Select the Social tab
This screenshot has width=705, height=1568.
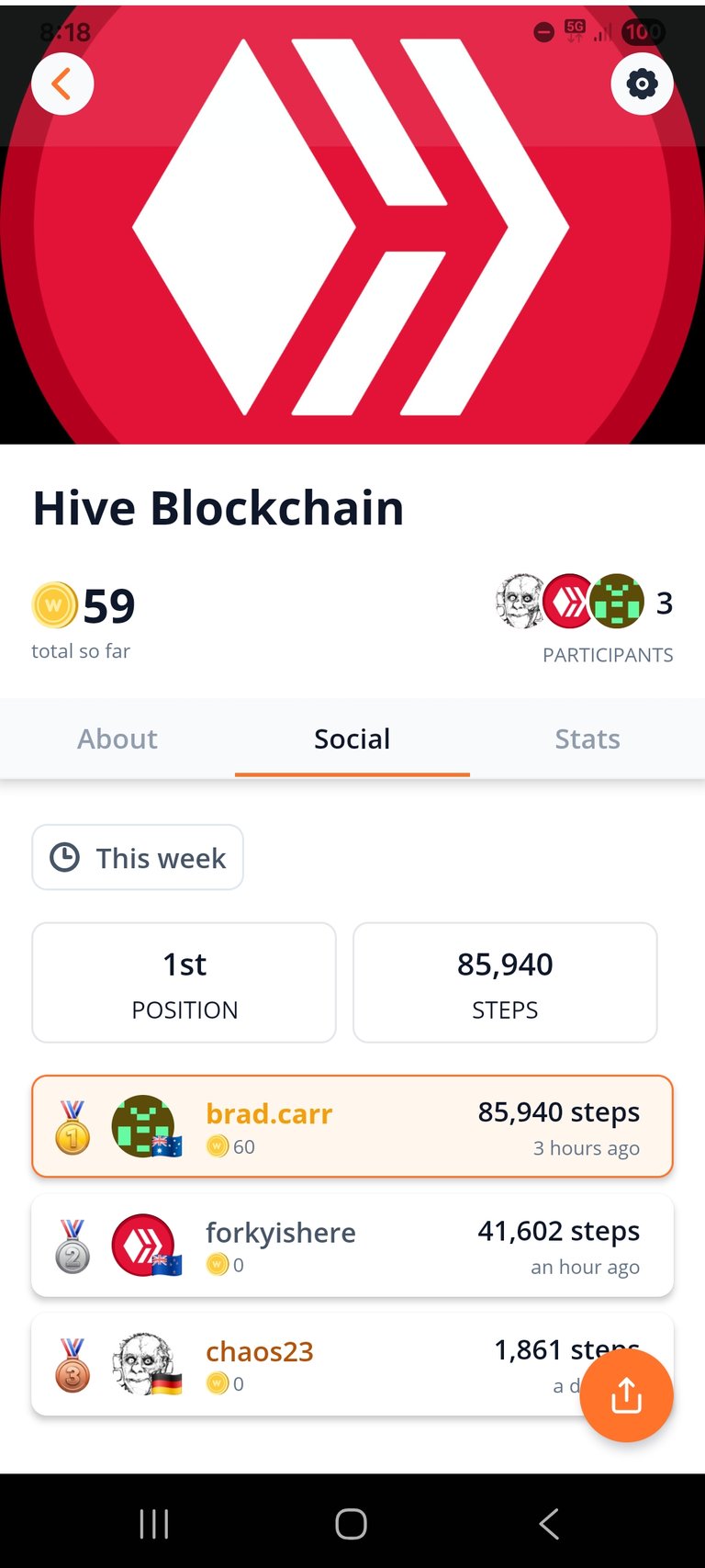coord(352,739)
